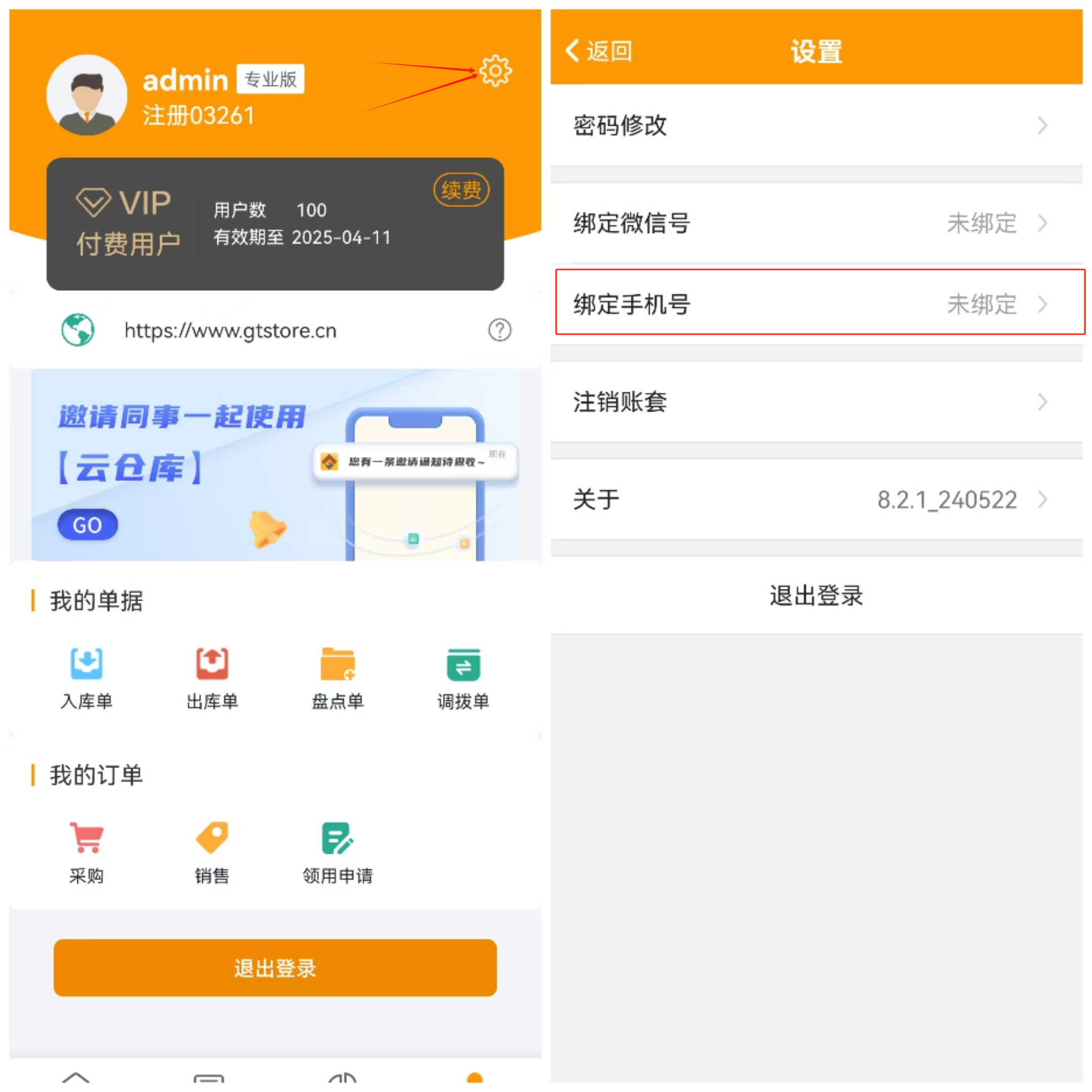Image resolution: width=1092 pixels, height=1092 pixels.
Task: Open the 关于 version row
Action: tap(815, 499)
